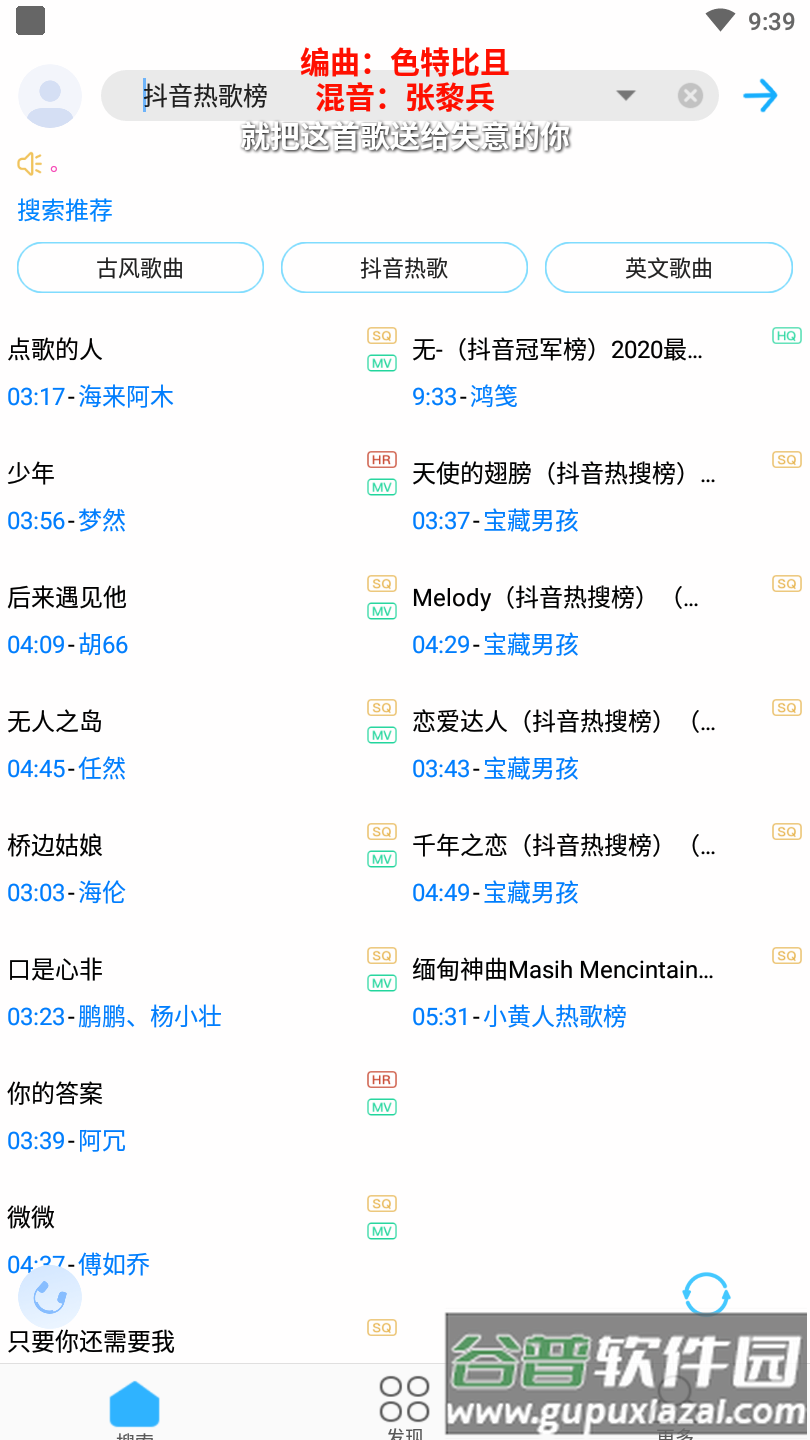Tap the floating refresh bubble at bottom left
The width and height of the screenshot is (810, 1440).
pos(49,1295)
